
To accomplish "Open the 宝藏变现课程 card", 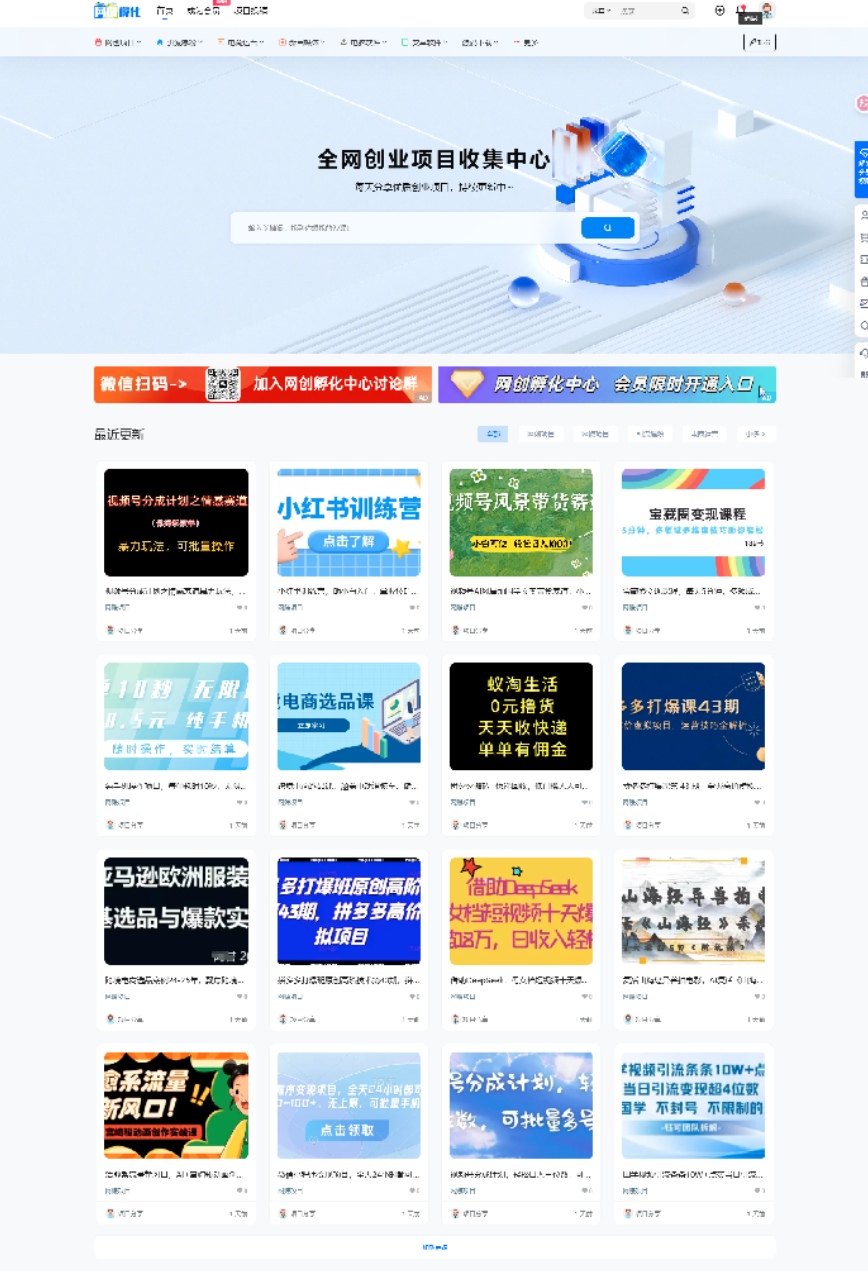I will click(693, 523).
